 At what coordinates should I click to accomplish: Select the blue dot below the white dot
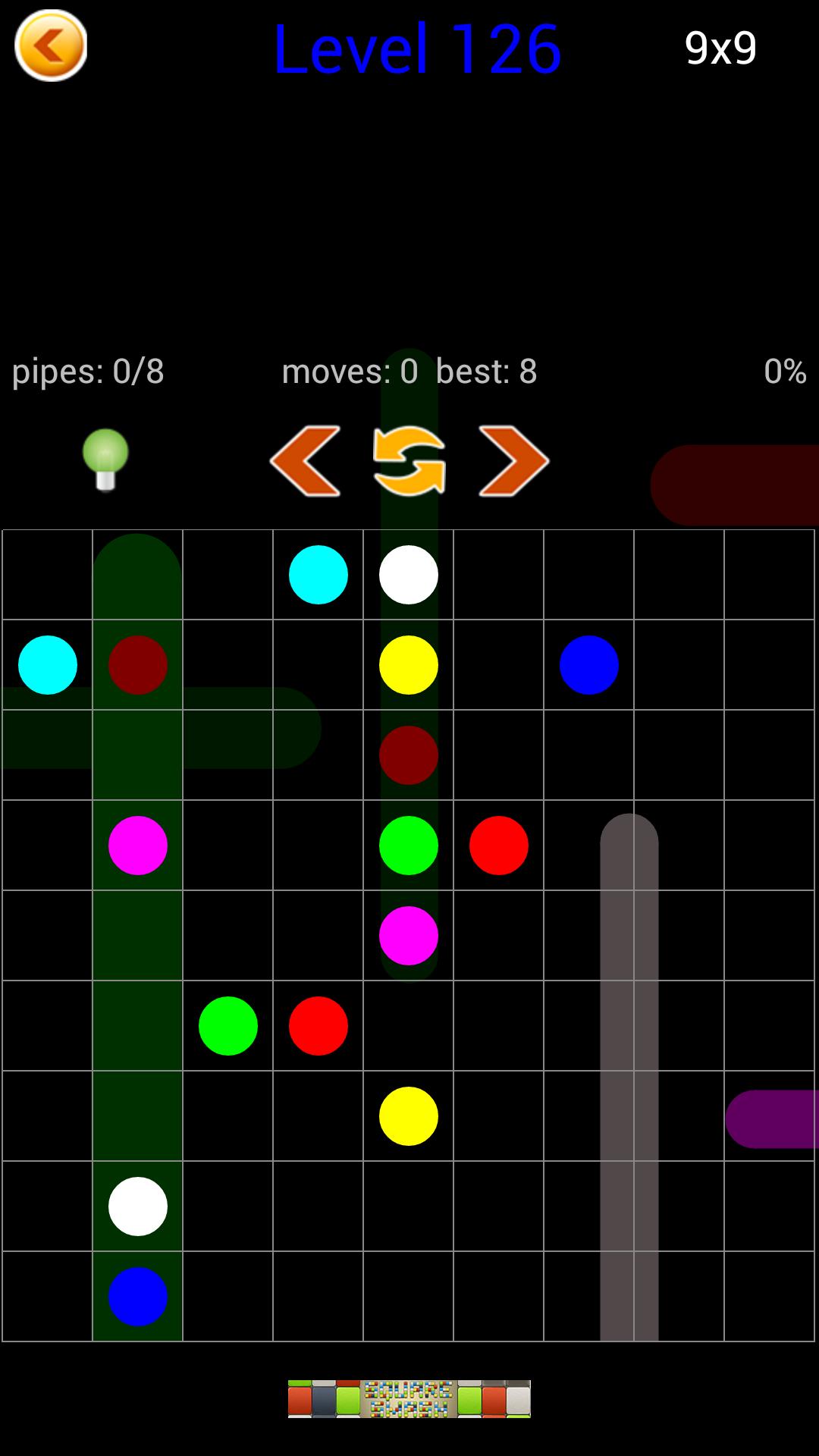coord(138,1297)
